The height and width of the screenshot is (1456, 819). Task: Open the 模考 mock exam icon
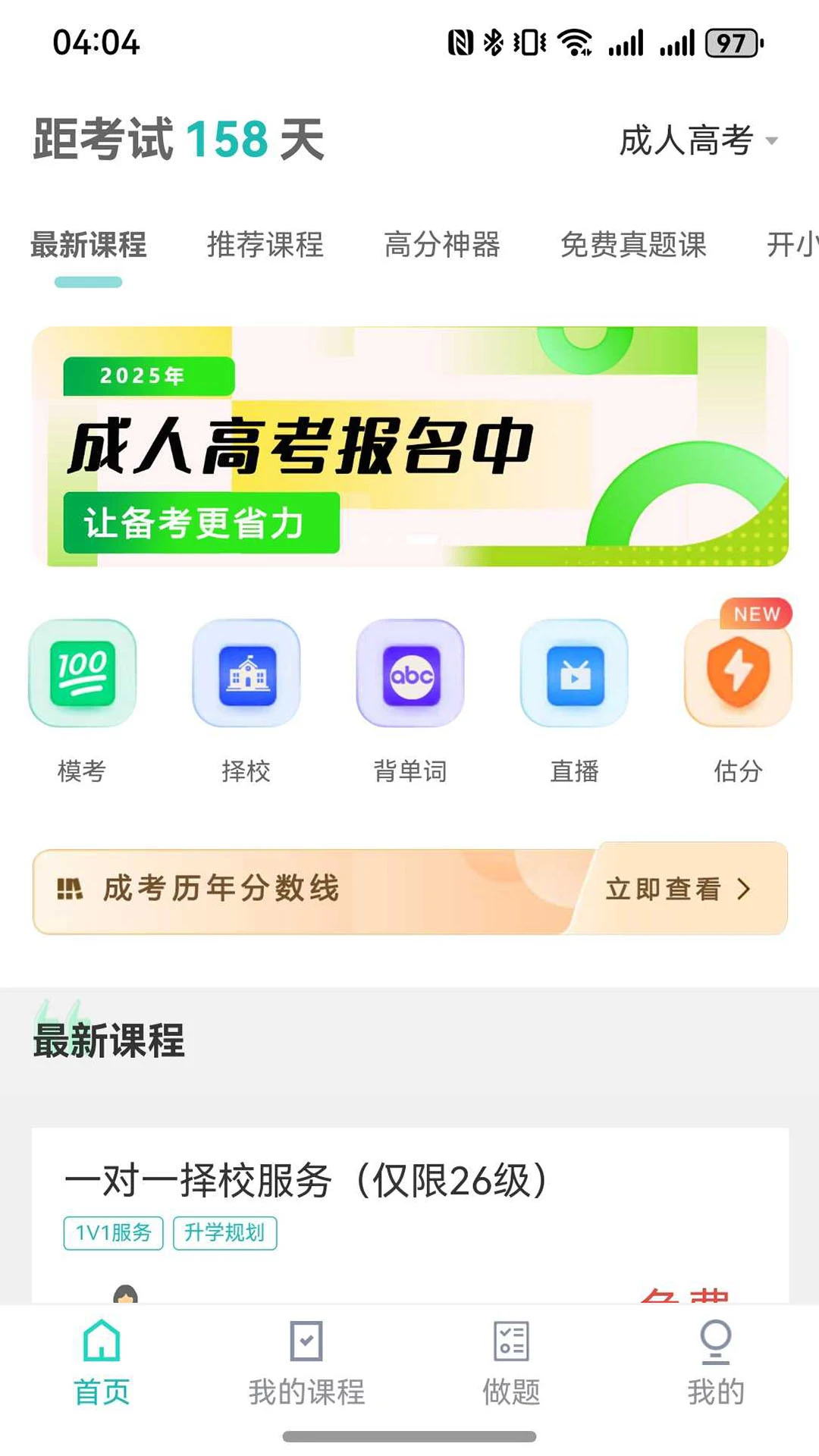[x=82, y=673]
